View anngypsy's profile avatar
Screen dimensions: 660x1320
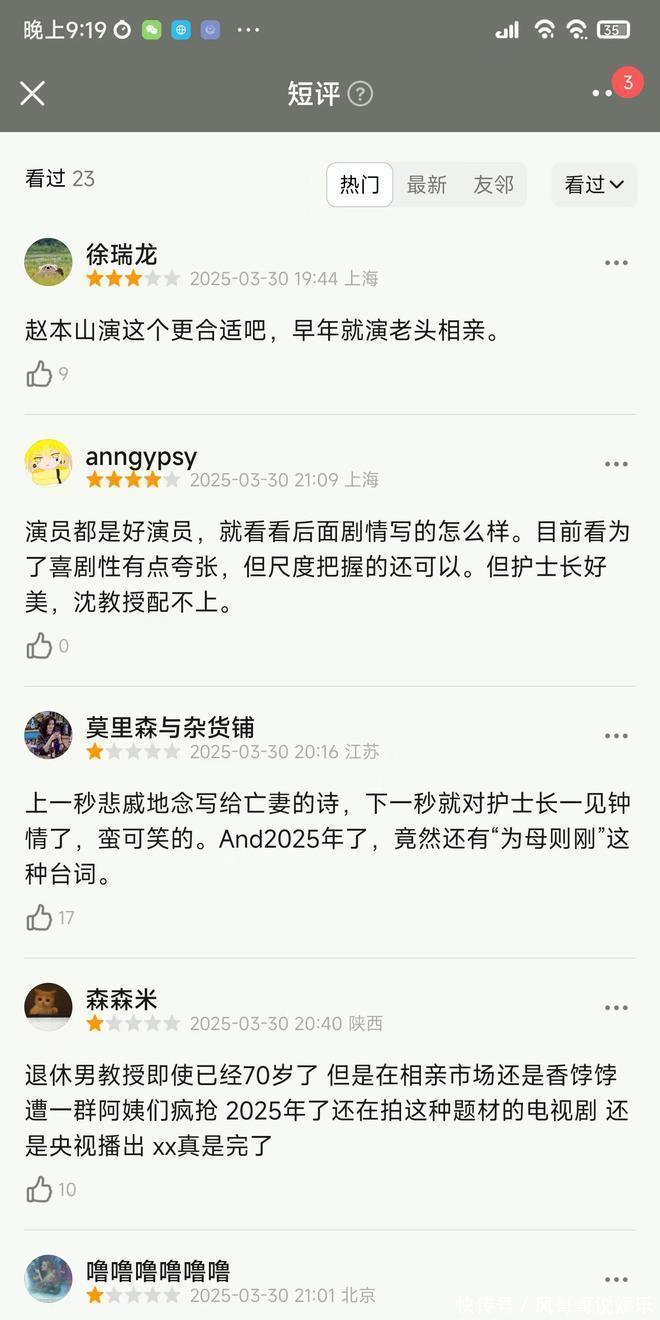click(x=48, y=463)
